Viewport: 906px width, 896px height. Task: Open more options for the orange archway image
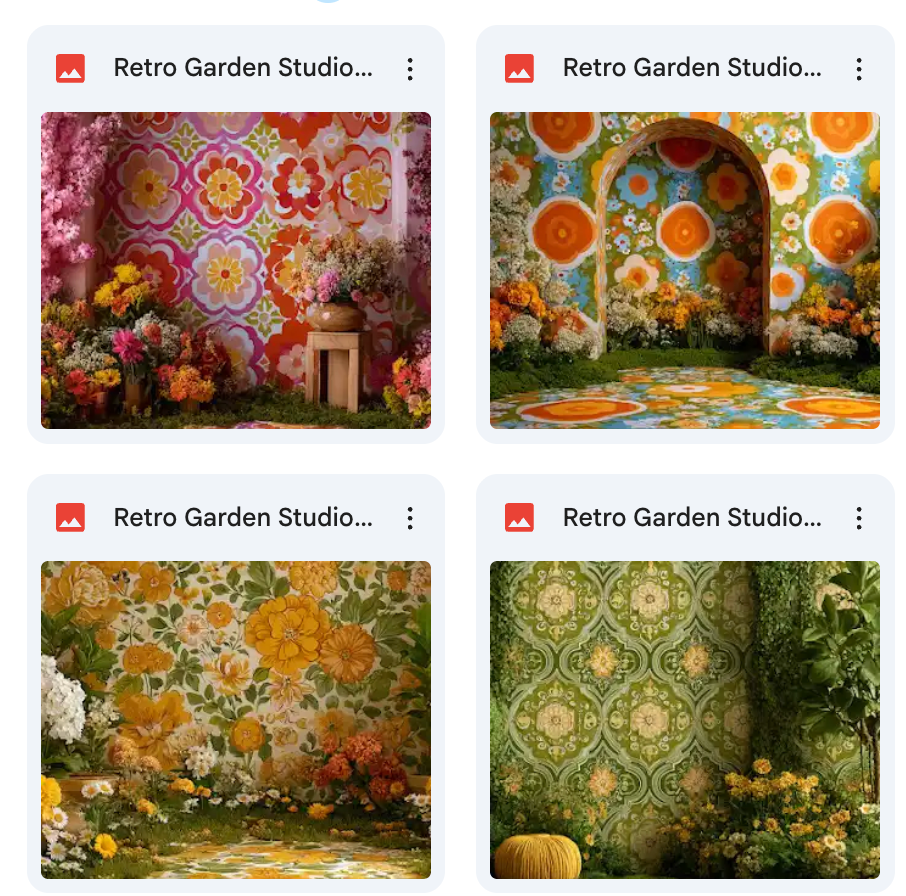pos(858,69)
